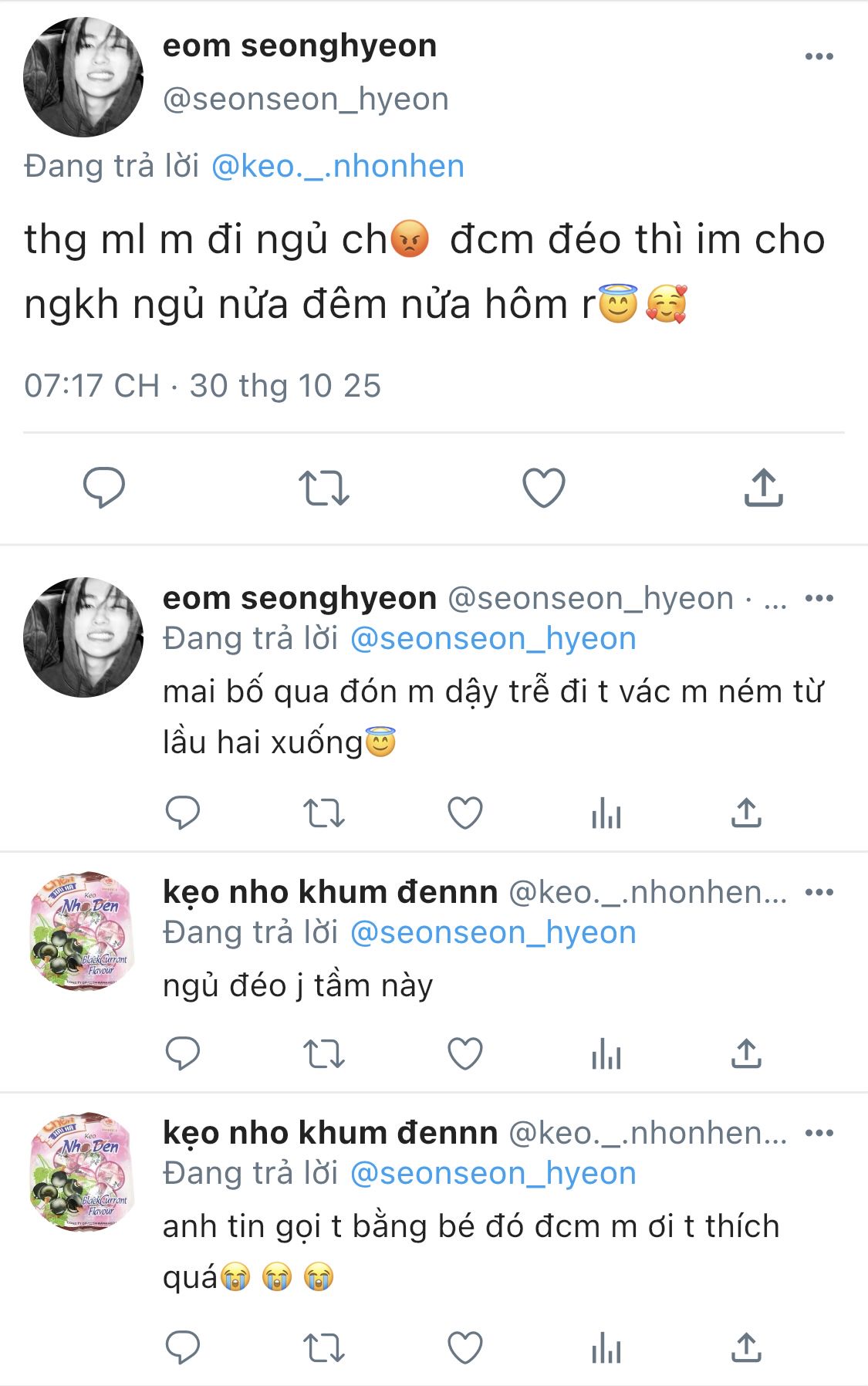Viewport: 868px width, 1386px height.
Task: Open kẹo nho avatar on 'ngủ đéo j' reply
Action: [x=83, y=931]
